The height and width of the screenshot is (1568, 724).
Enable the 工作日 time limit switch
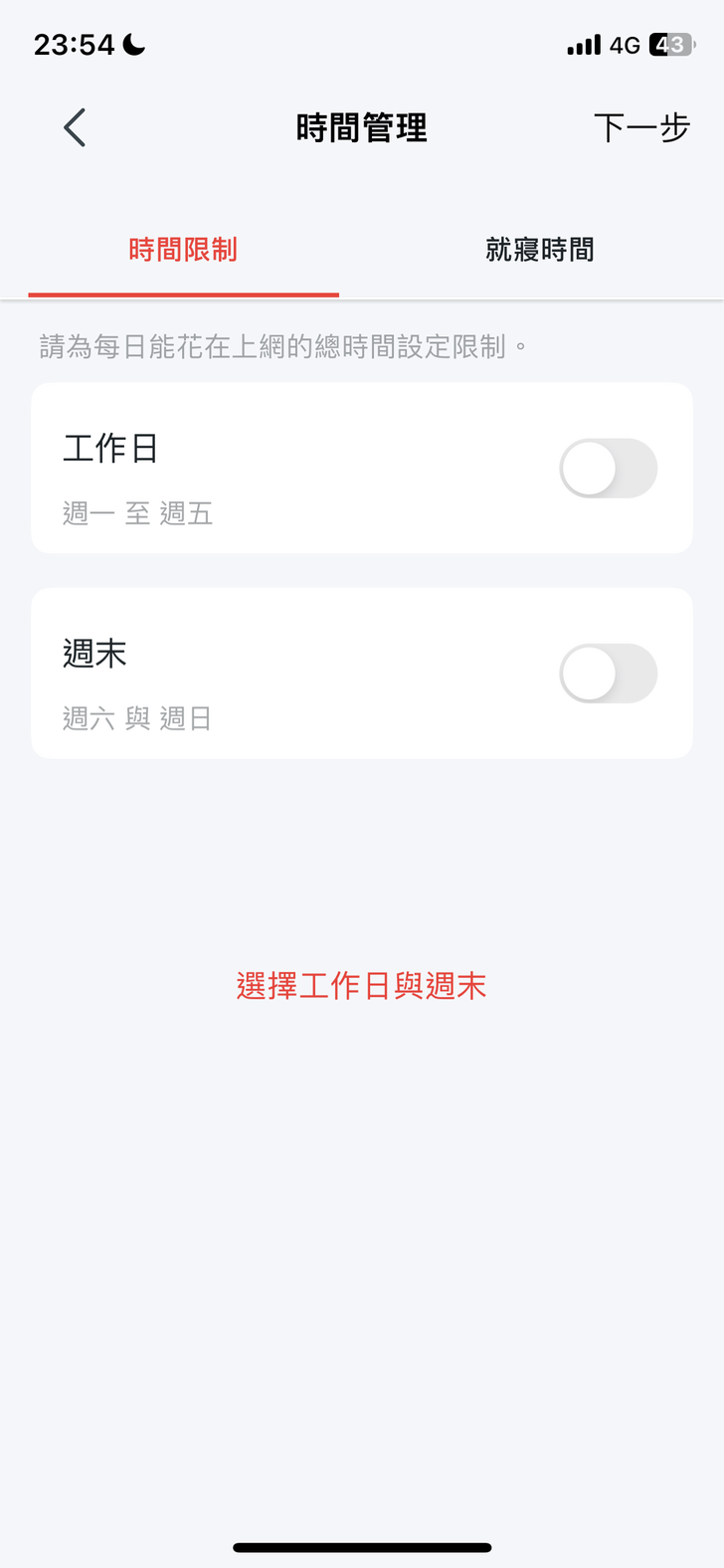(608, 469)
